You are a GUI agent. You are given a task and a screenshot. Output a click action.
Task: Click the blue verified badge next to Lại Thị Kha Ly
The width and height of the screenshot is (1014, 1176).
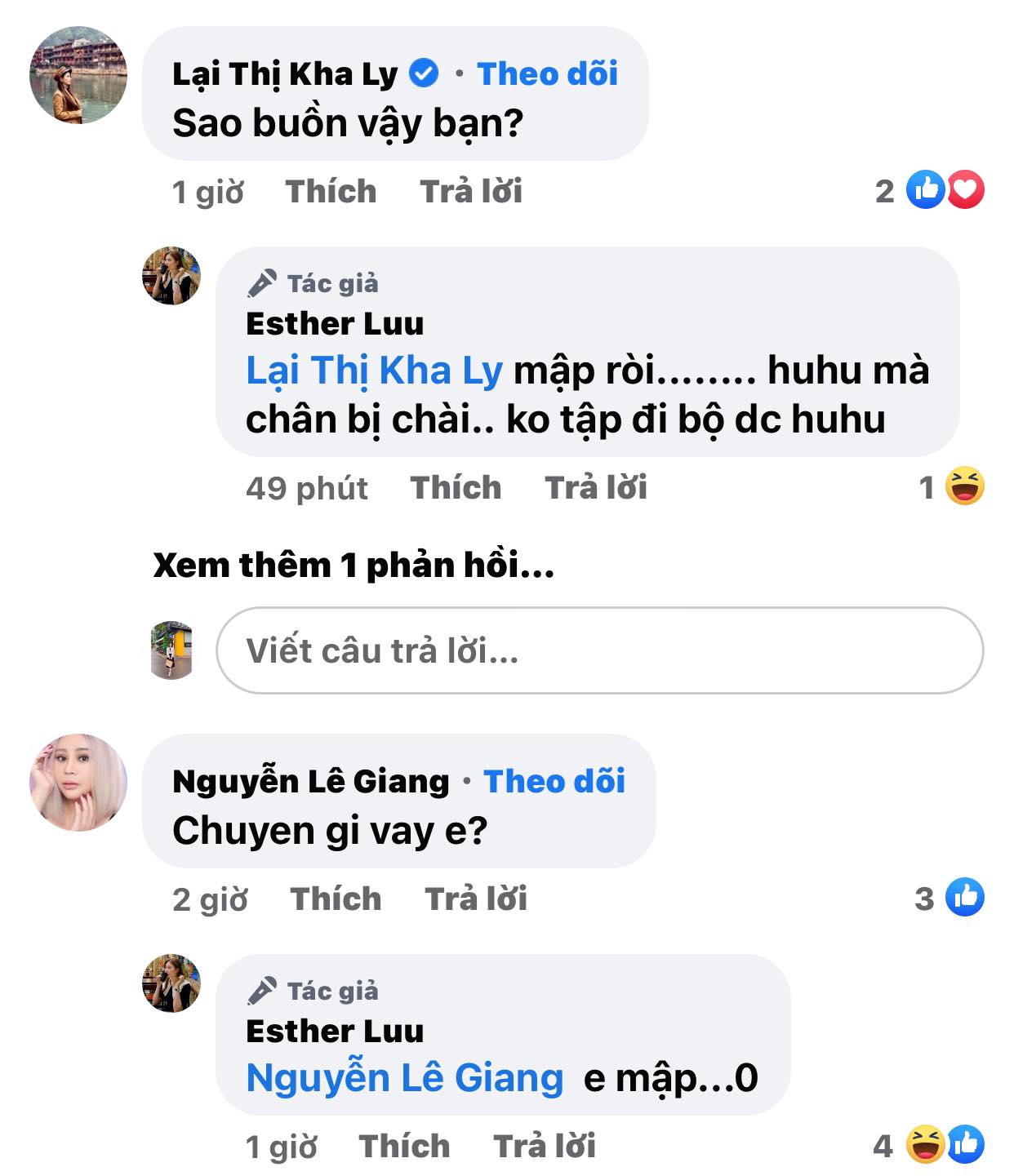(x=424, y=73)
